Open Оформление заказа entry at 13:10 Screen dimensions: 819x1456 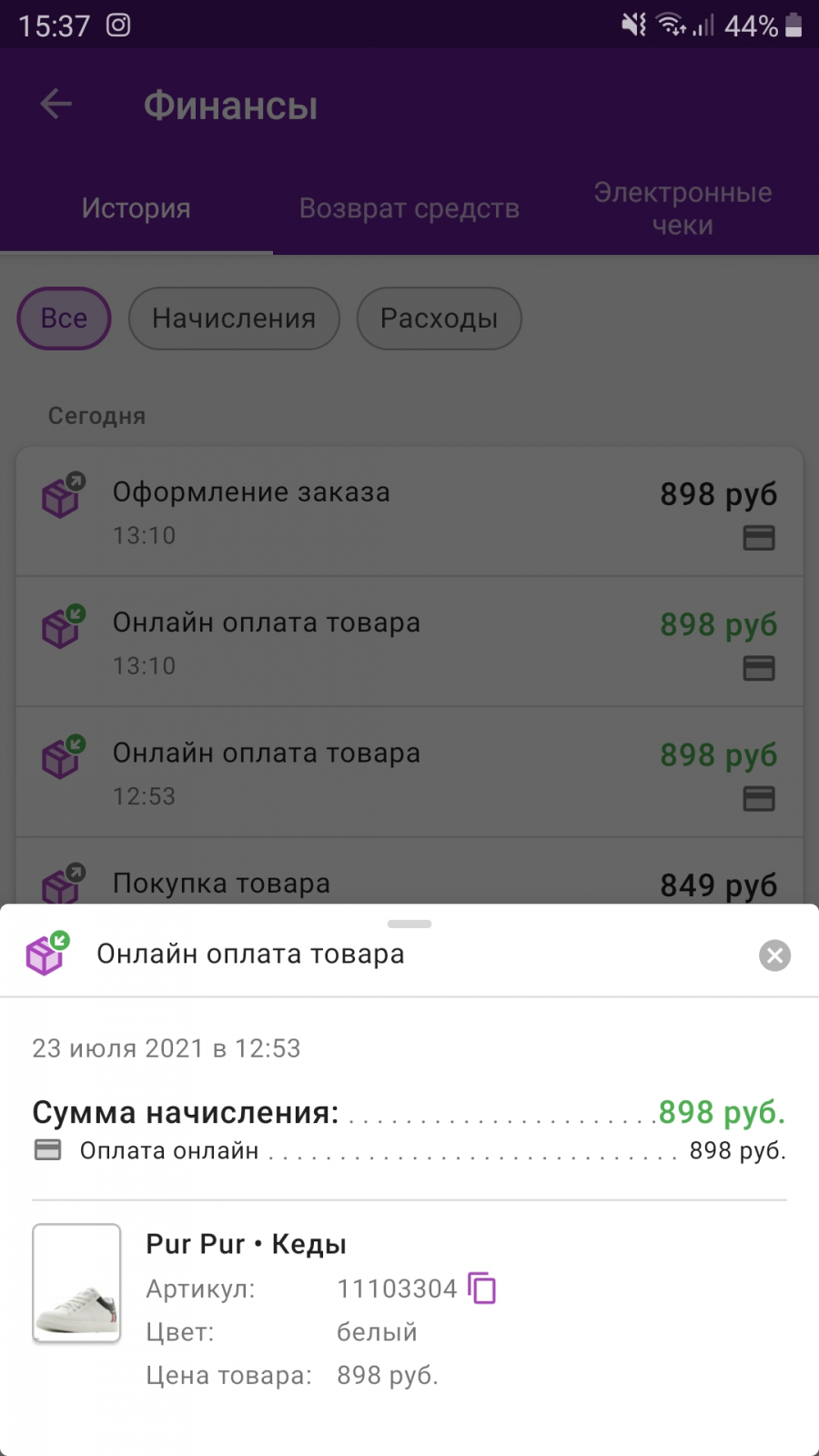pyautogui.click(x=409, y=511)
